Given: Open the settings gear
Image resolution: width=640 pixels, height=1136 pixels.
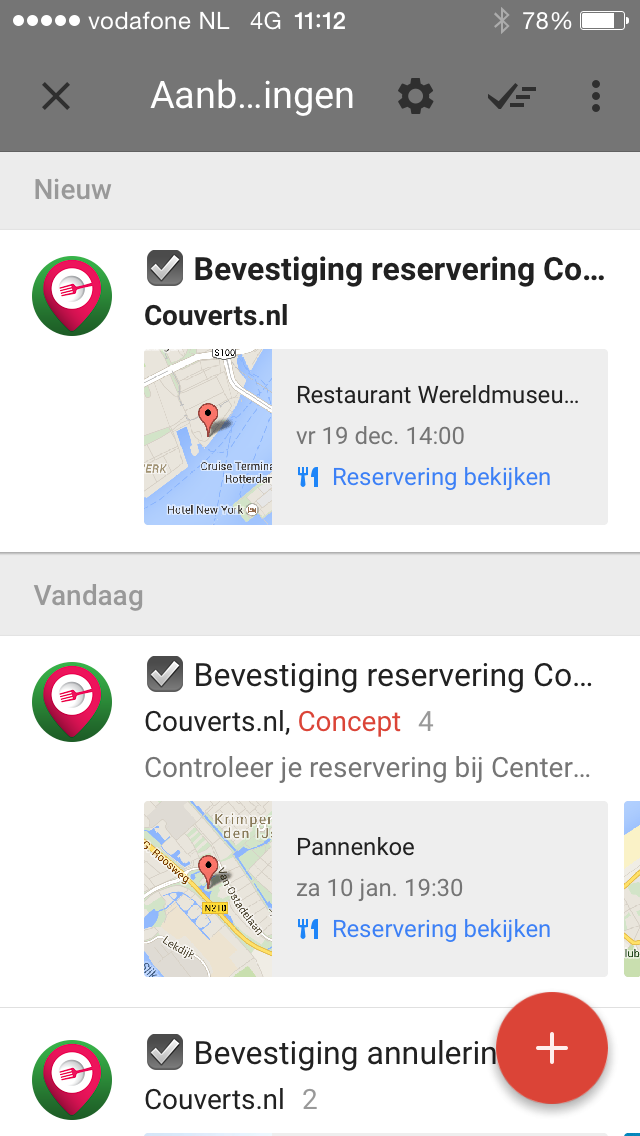Looking at the screenshot, I should point(416,96).
